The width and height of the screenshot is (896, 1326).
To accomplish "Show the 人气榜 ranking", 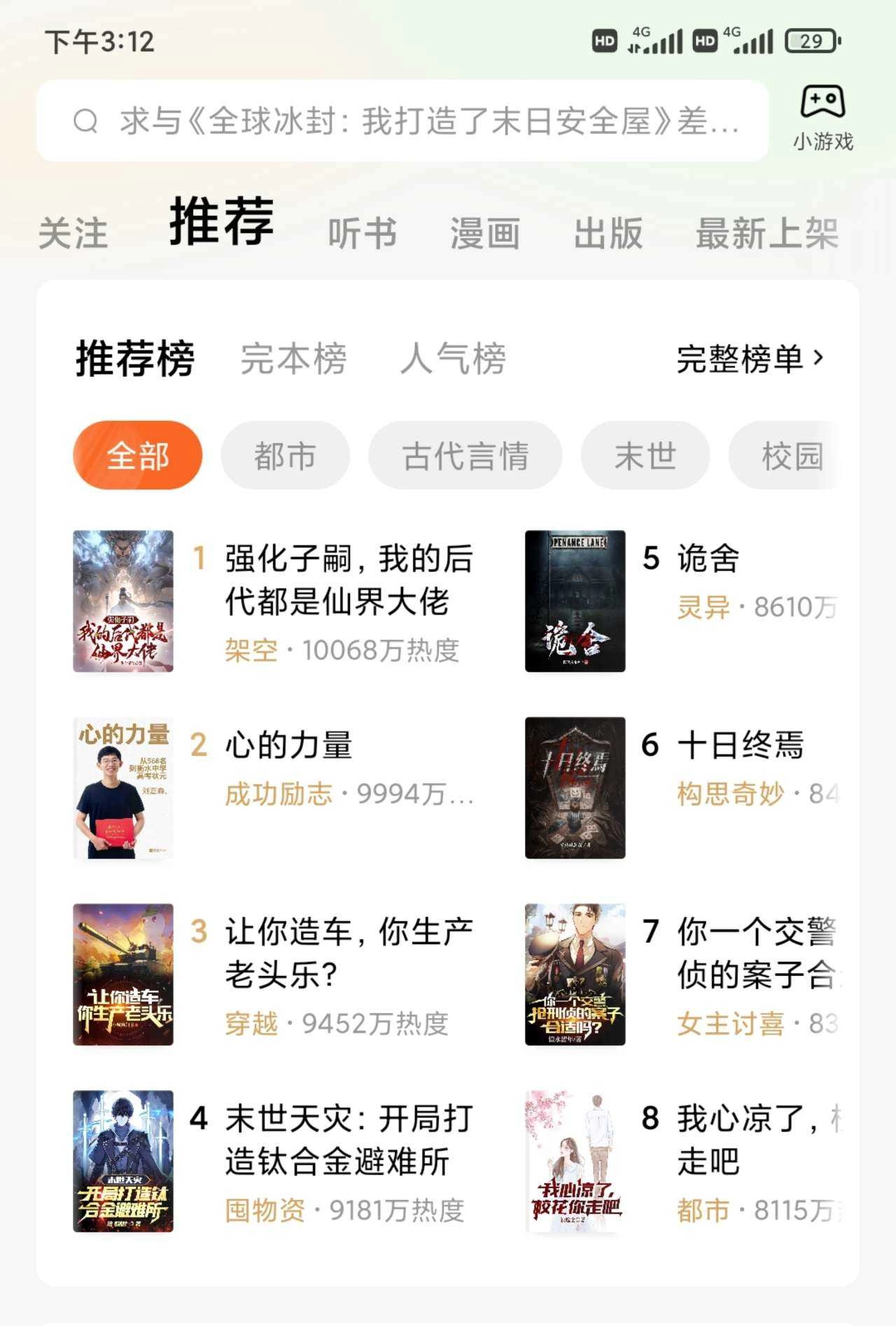I will coord(453,358).
